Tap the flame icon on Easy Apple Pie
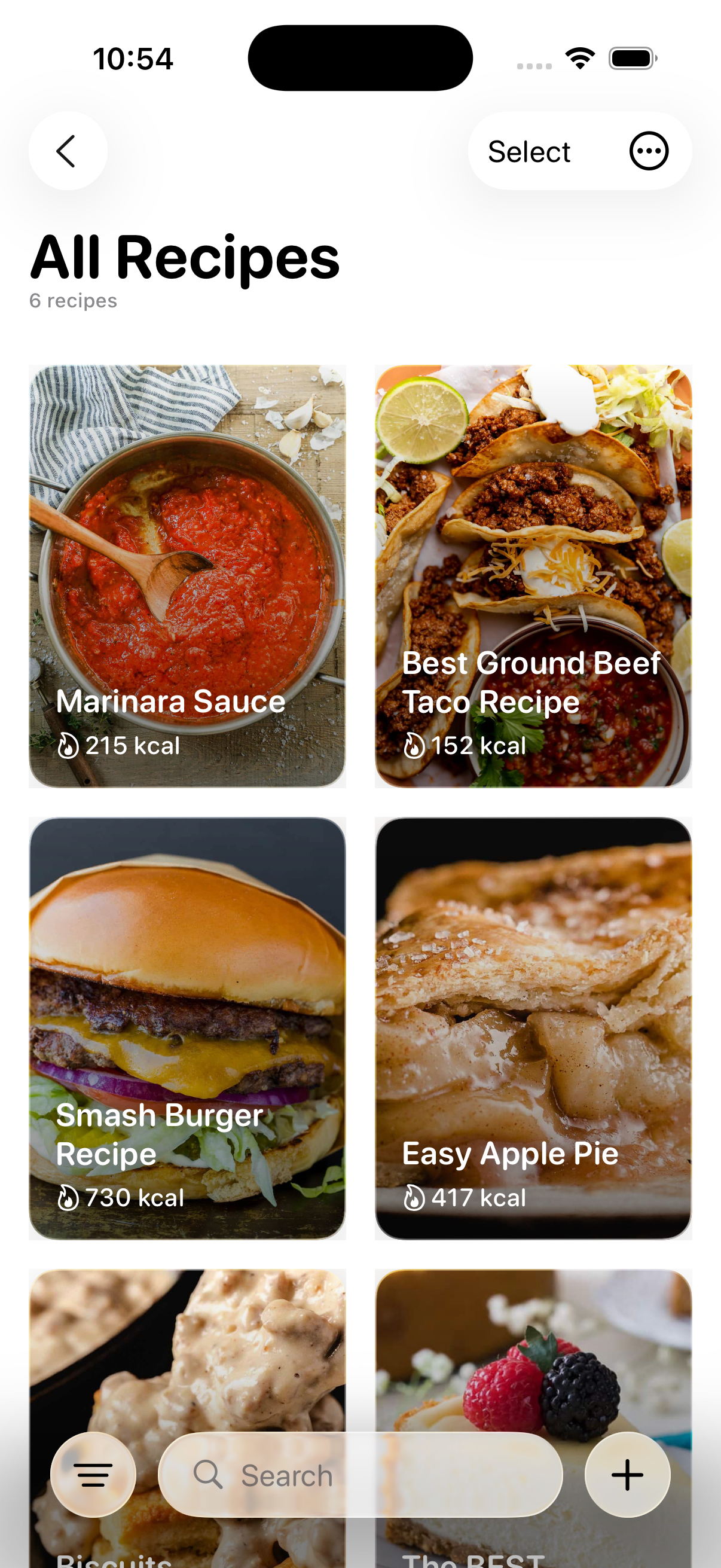Screen dimensions: 721x1568 coord(414,1198)
